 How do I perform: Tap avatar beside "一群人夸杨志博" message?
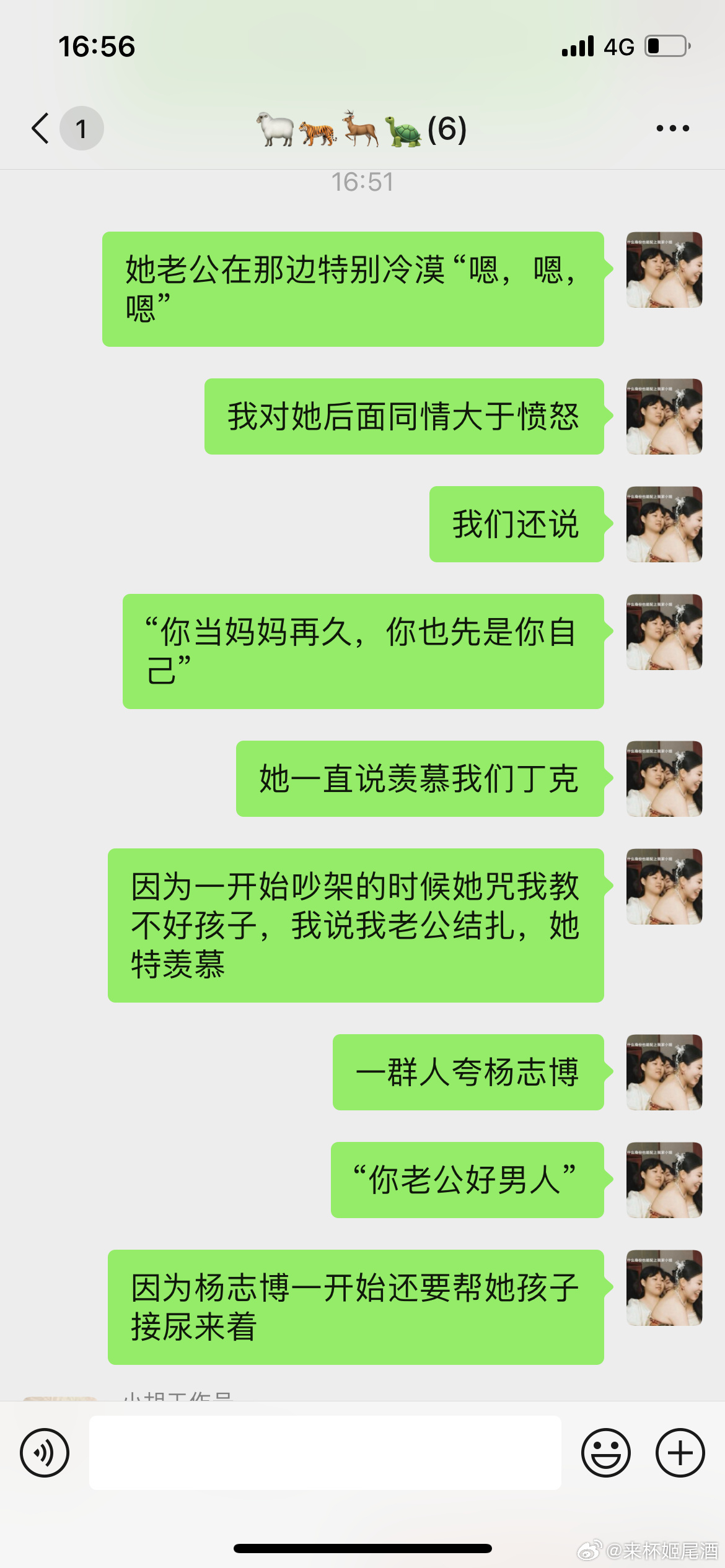(664, 1072)
